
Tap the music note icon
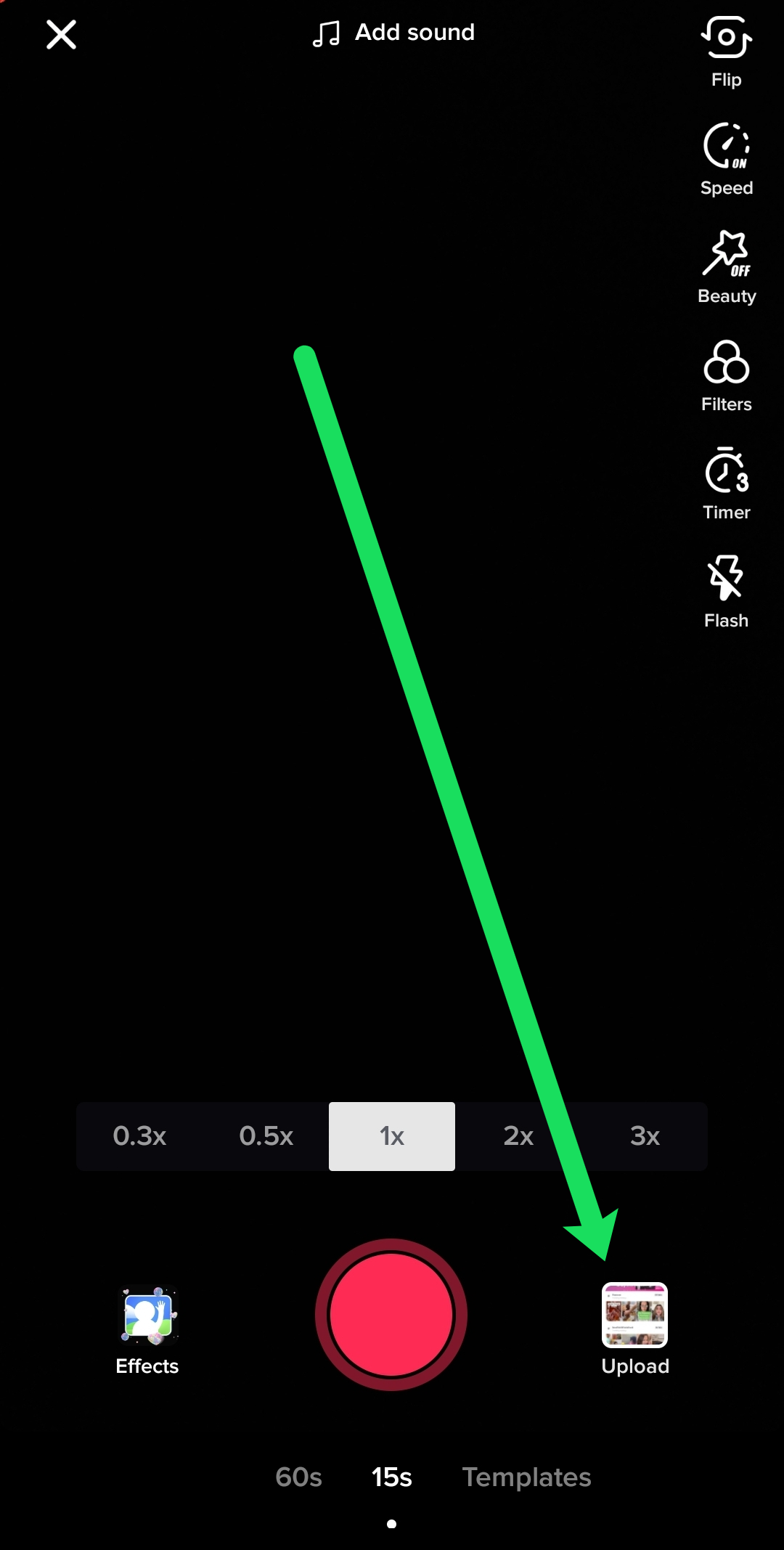tap(327, 32)
